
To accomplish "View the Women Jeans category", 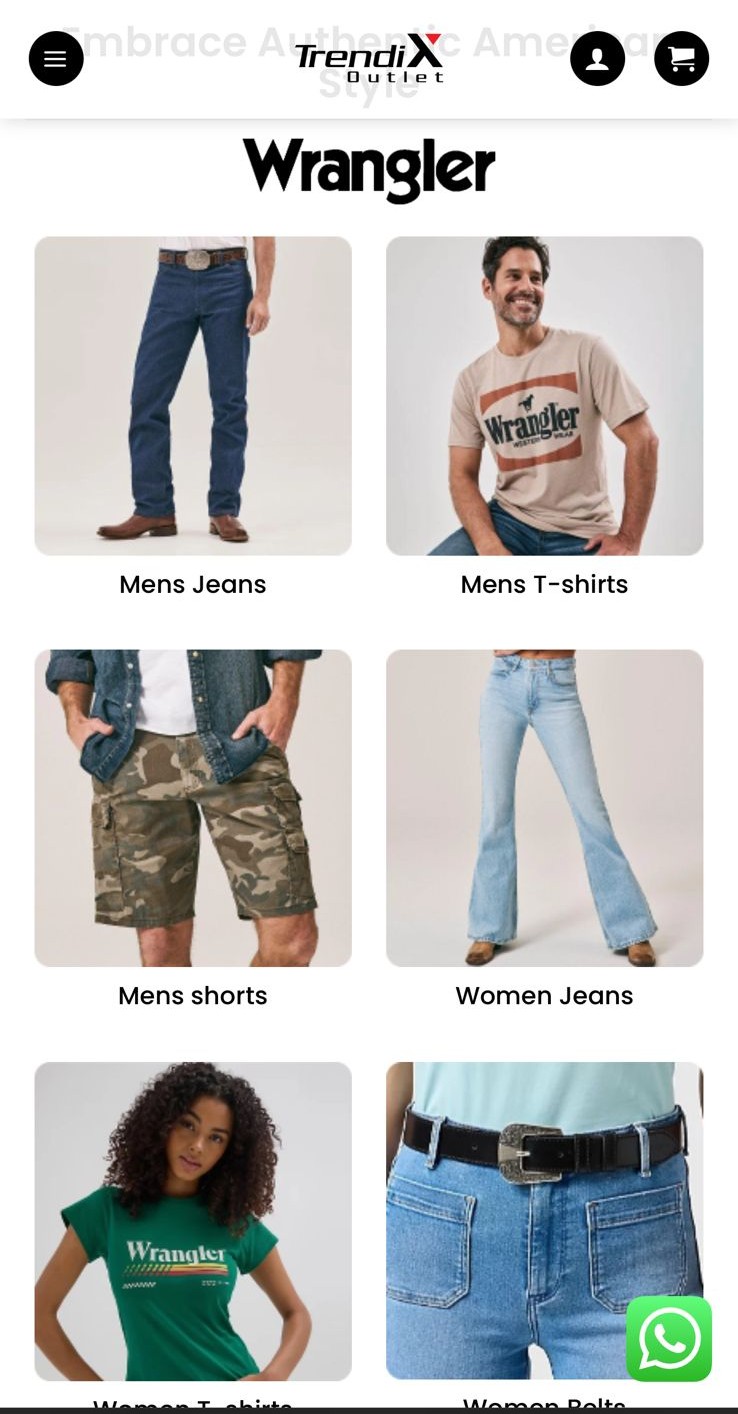I will (x=544, y=808).
